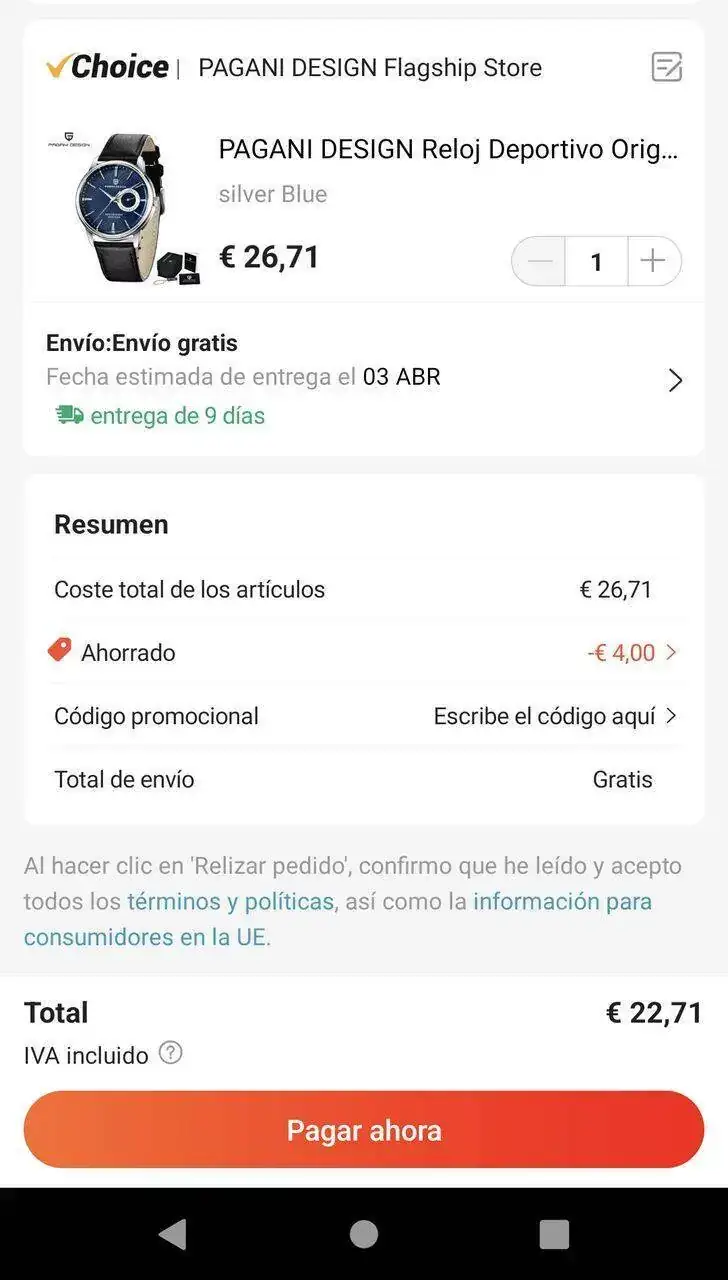The image size is (728, 1280).
Task: Decrease watch quantity with minus button
Action: pyautogui.click(x=539, y=262)
